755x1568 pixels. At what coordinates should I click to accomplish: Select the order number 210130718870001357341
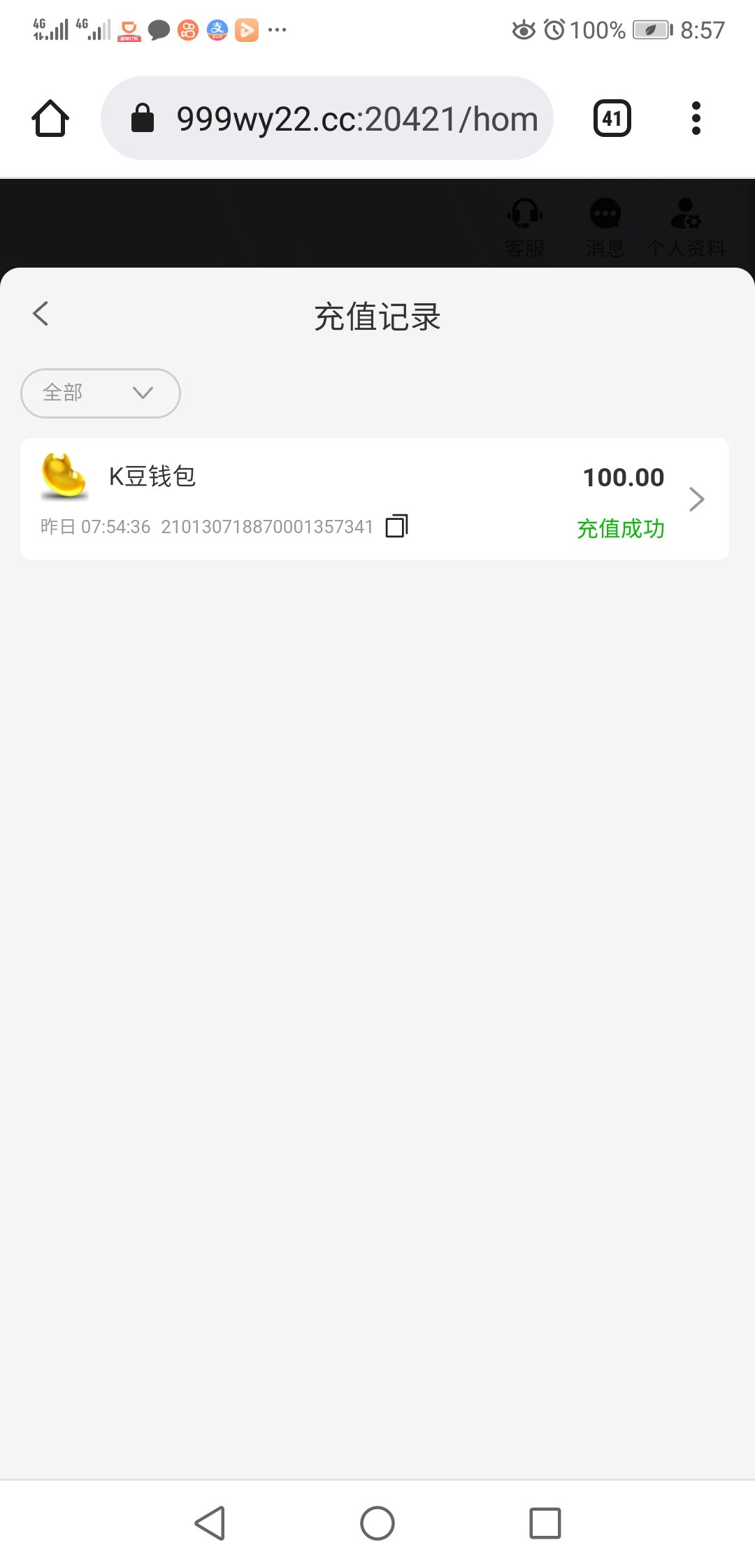(268, 526)
